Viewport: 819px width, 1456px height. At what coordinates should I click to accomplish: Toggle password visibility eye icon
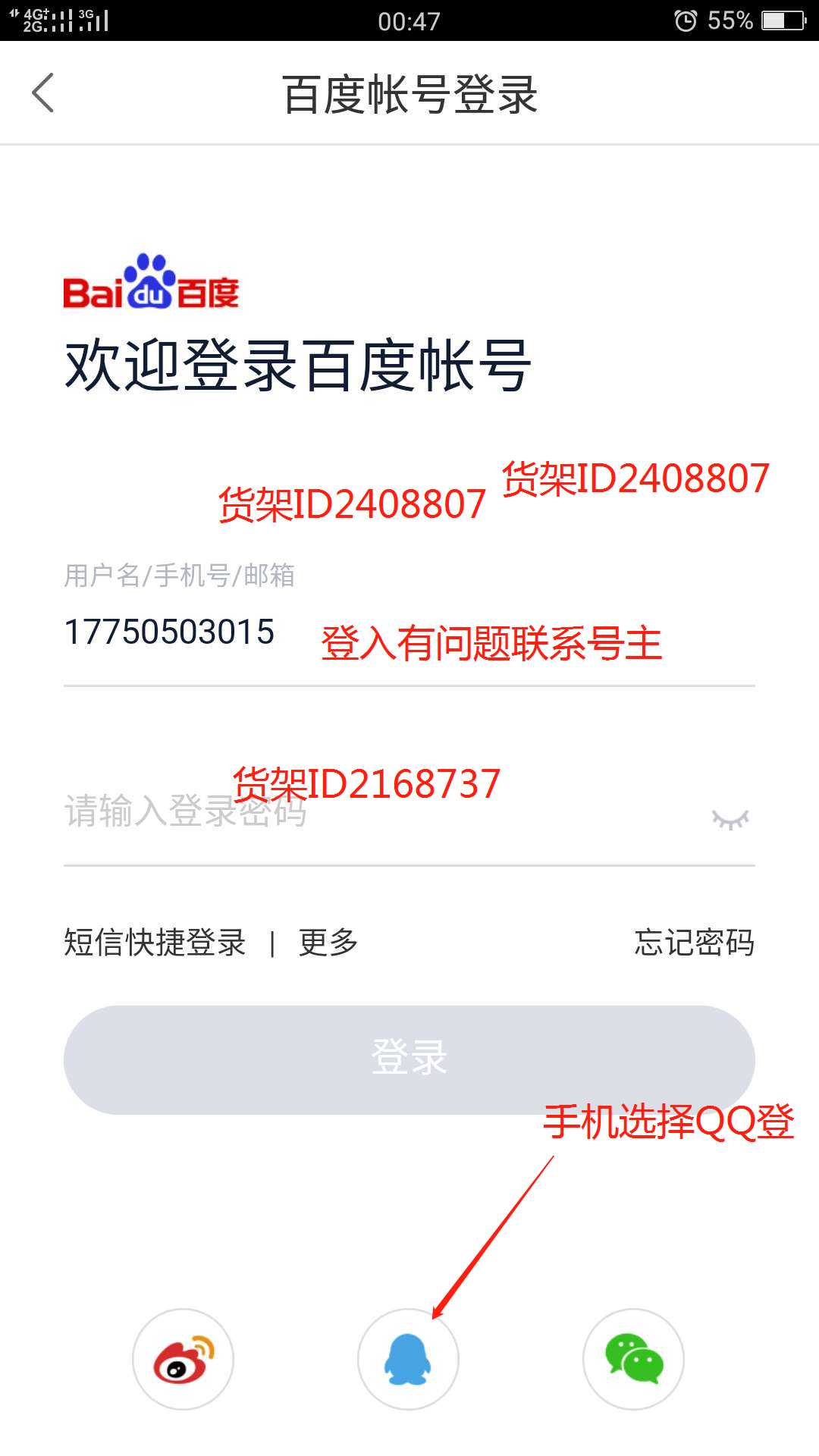coord(730,819)
